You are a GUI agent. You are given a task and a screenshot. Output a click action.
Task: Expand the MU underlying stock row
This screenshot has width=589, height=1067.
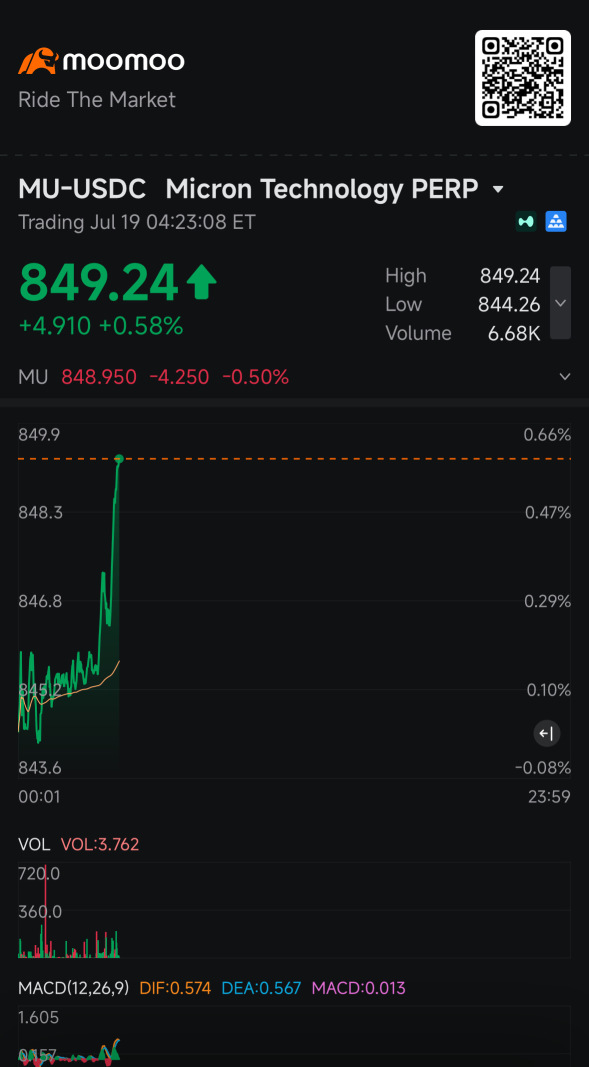tap(565, 376)
